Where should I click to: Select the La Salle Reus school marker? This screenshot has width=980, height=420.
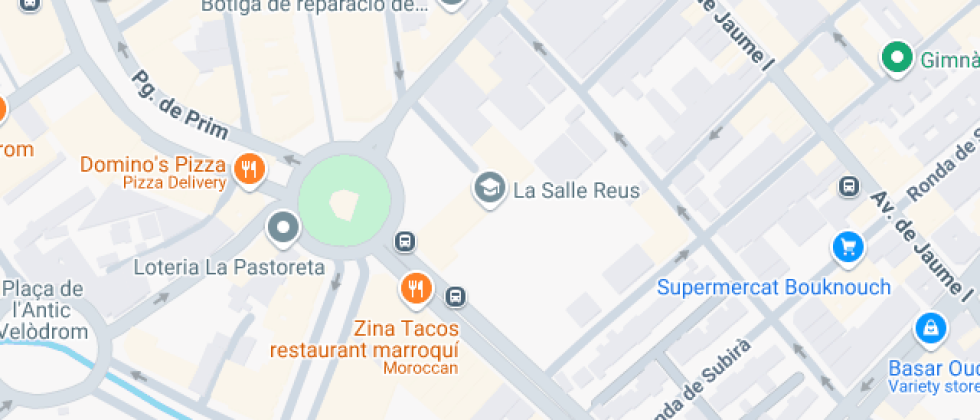click(x=489, y=188)
